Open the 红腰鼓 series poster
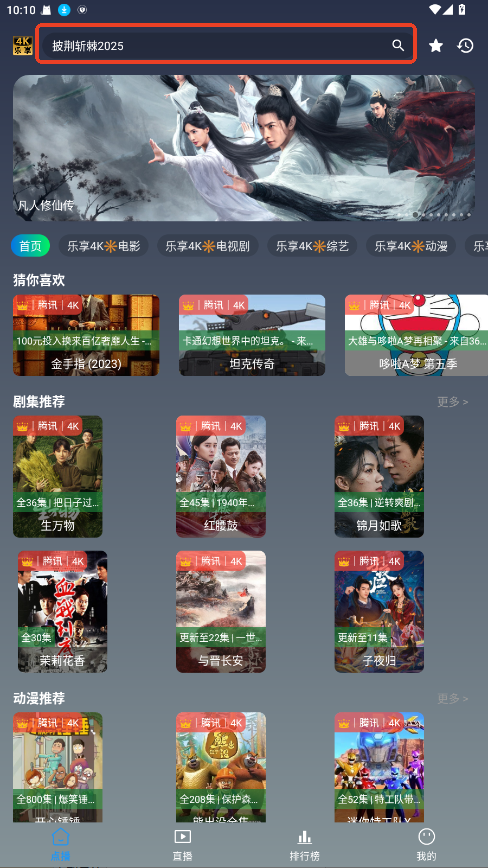The image size is (488, 868). click(221, 477)
